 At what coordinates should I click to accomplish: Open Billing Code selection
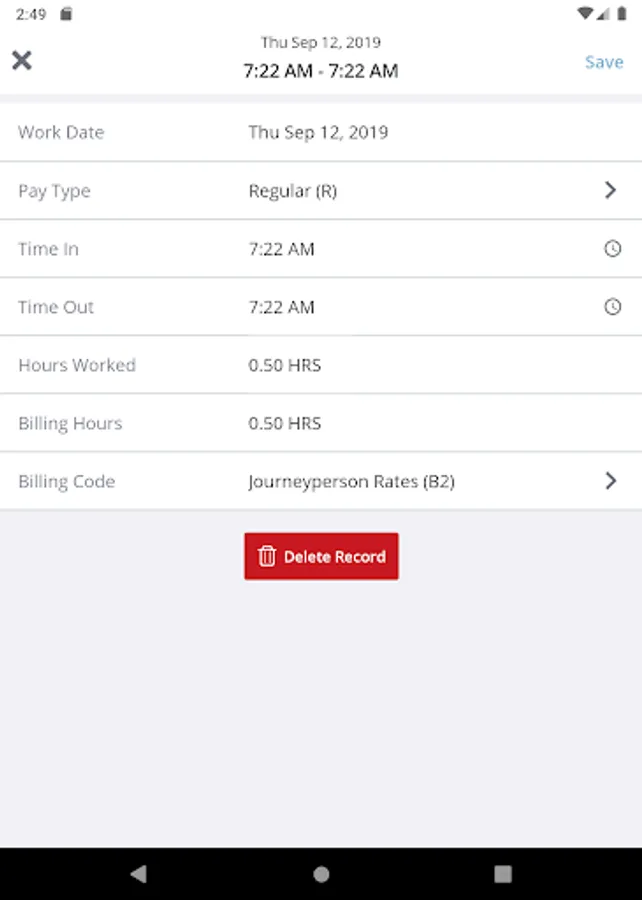[x=610, y=481]
